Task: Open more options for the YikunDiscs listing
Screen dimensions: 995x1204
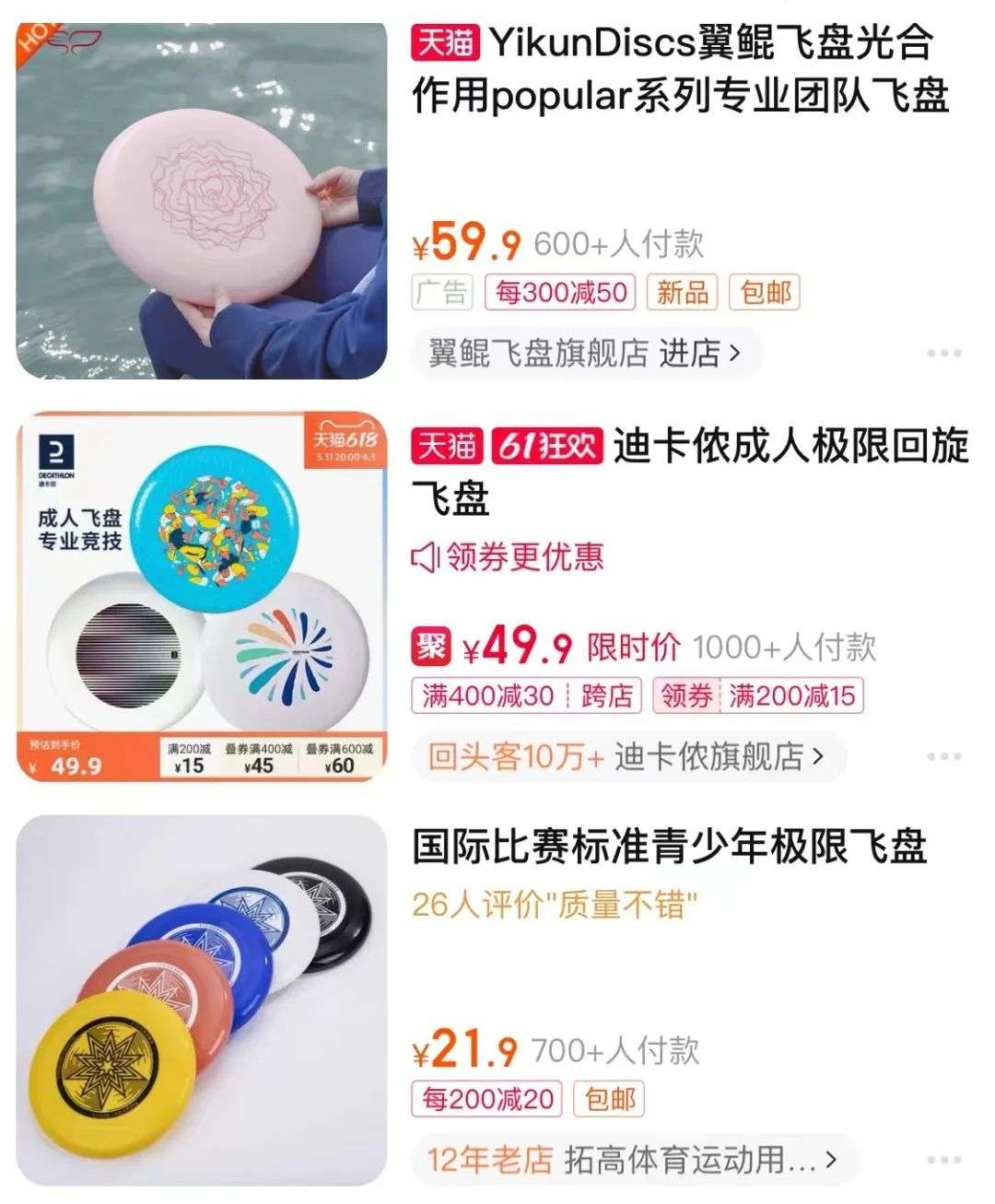Action: coord(944,353)
